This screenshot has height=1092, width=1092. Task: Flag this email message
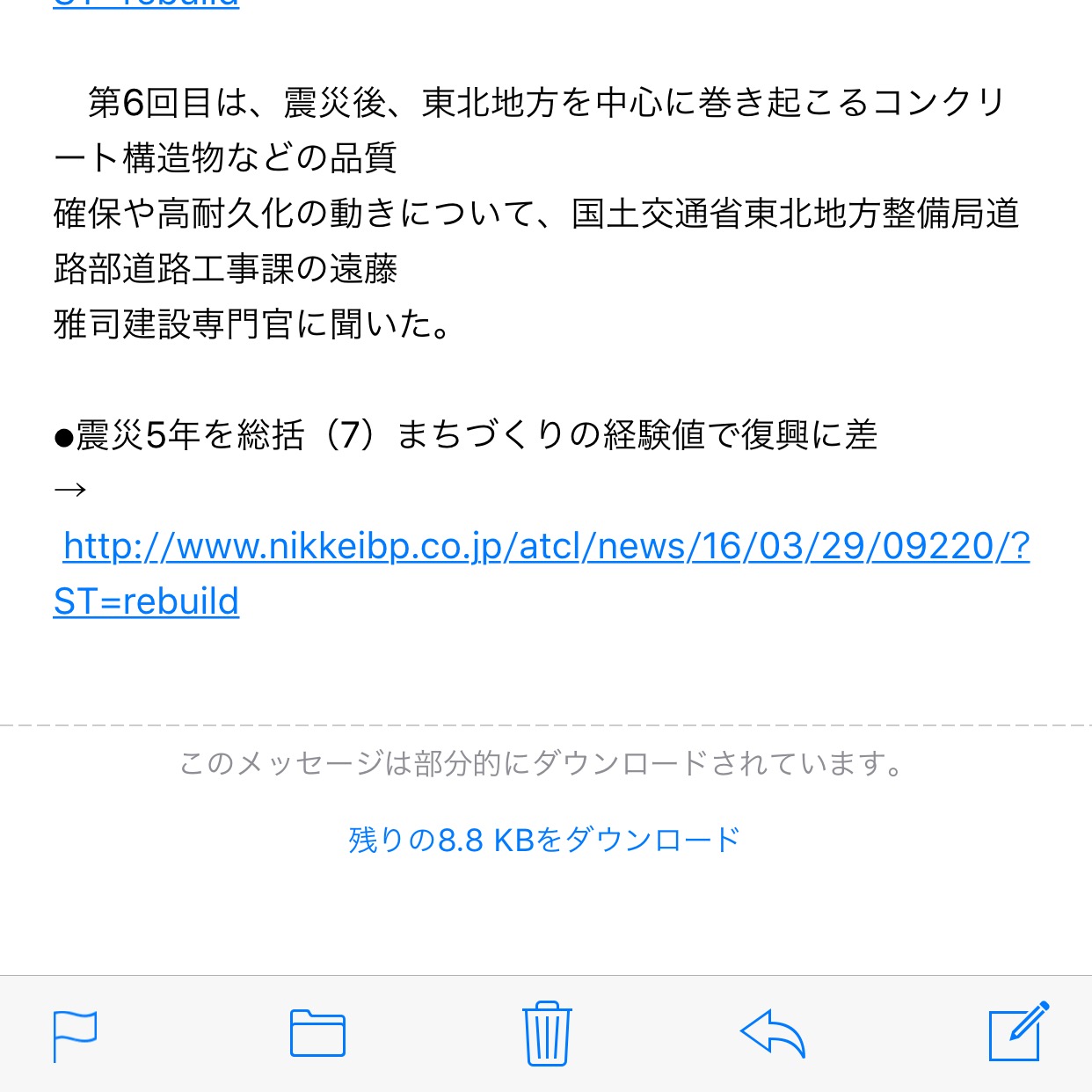(76, 1035)
